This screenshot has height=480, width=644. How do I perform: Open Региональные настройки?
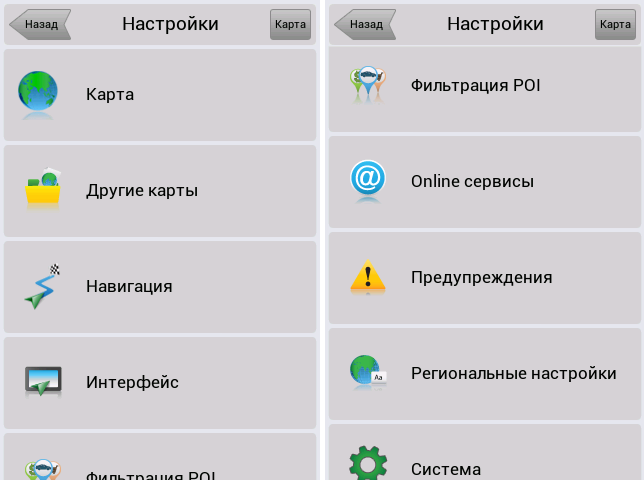(485, 373)
